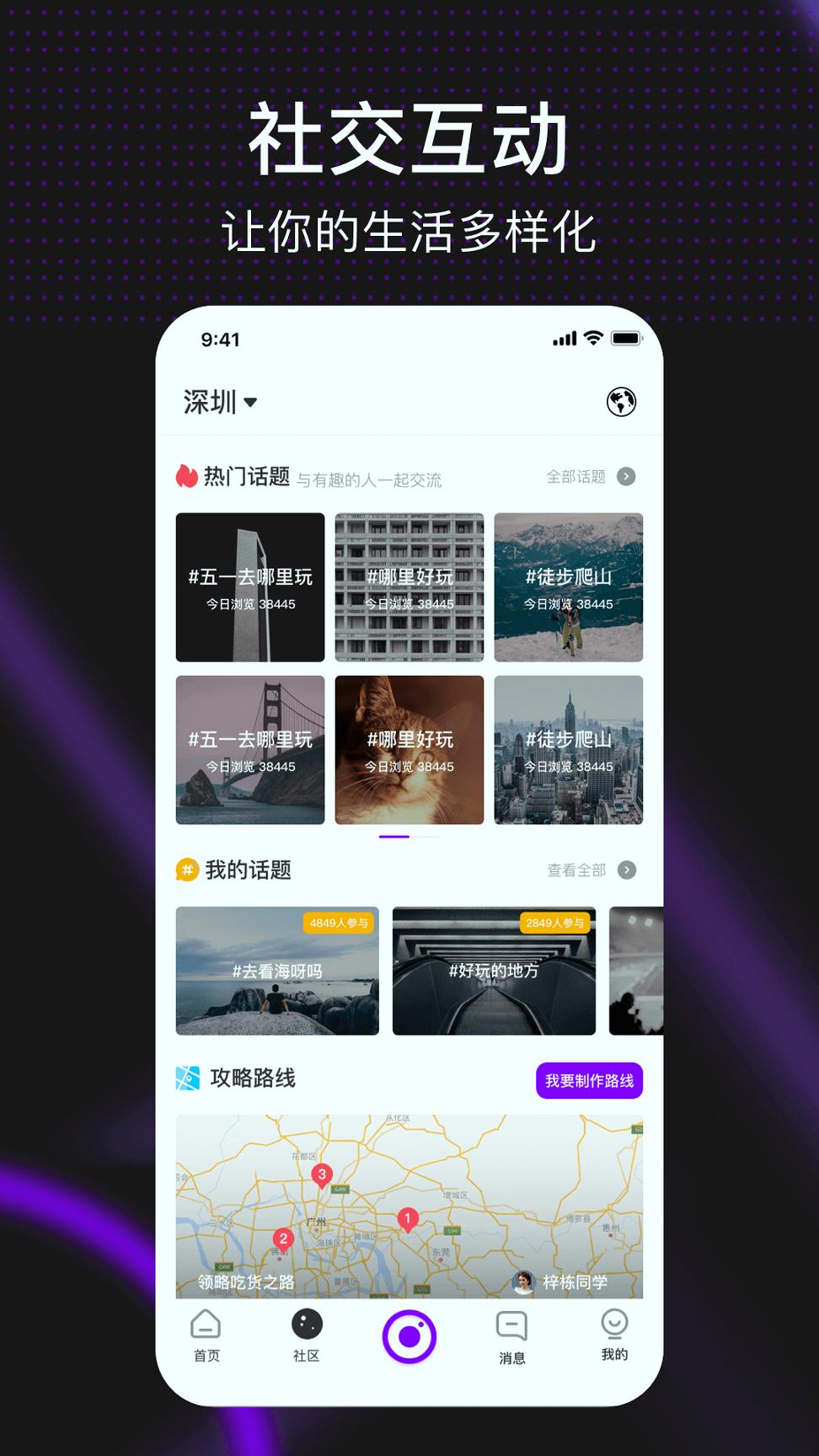
Task: Expand 查看全部 next to 我的话题
Action: [x=626, y=870]
